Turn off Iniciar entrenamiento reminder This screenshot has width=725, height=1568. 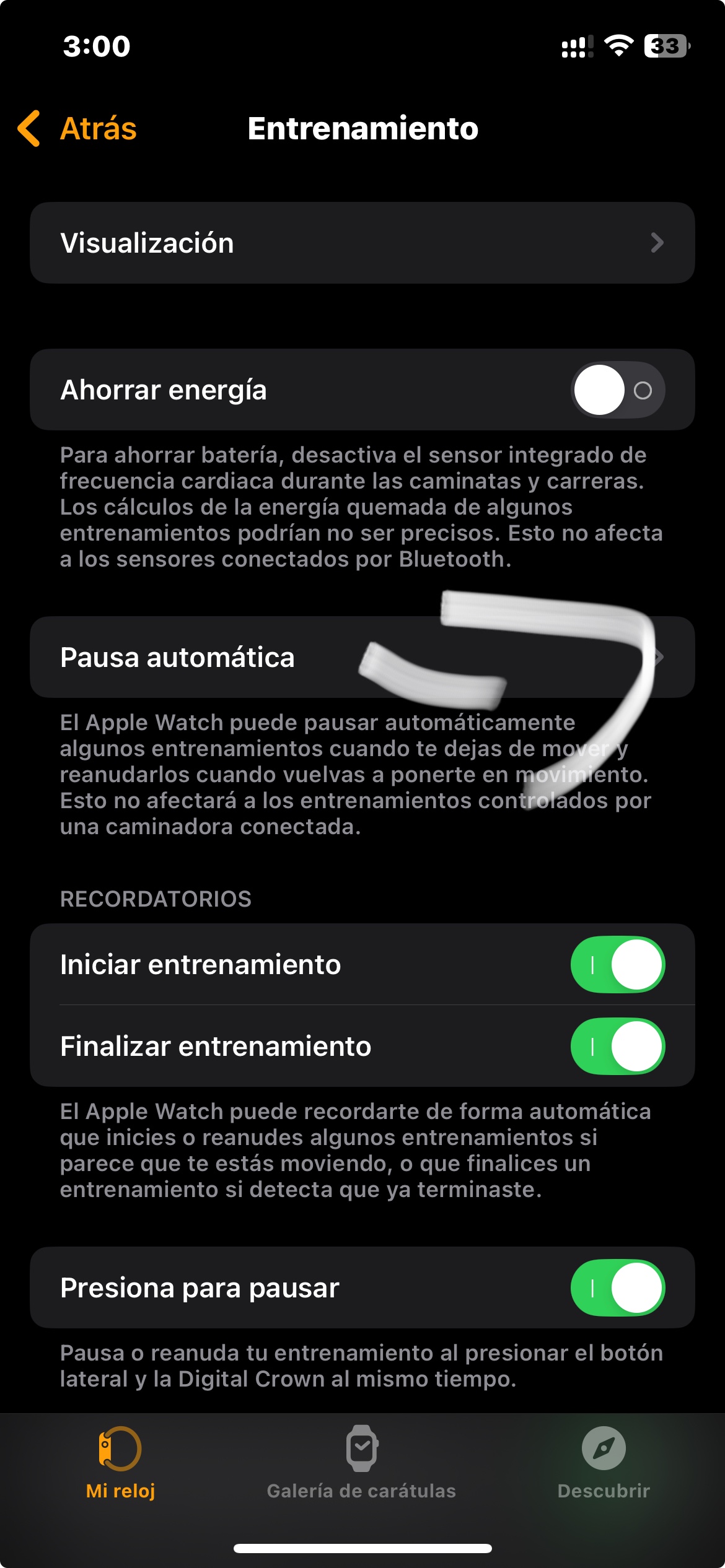(617, 964)
